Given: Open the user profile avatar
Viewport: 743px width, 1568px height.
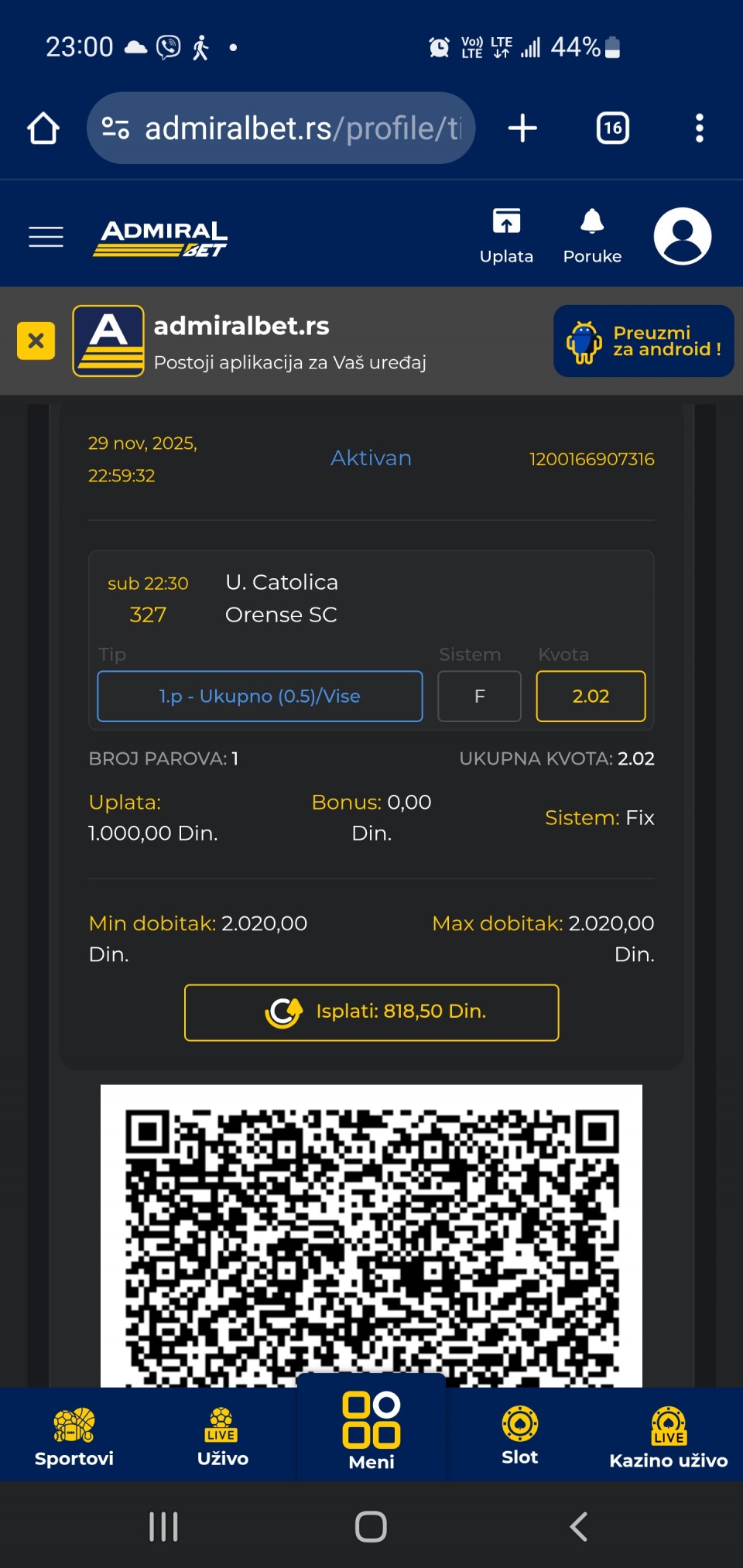Looking at the screenshot, I should [682, 236].
